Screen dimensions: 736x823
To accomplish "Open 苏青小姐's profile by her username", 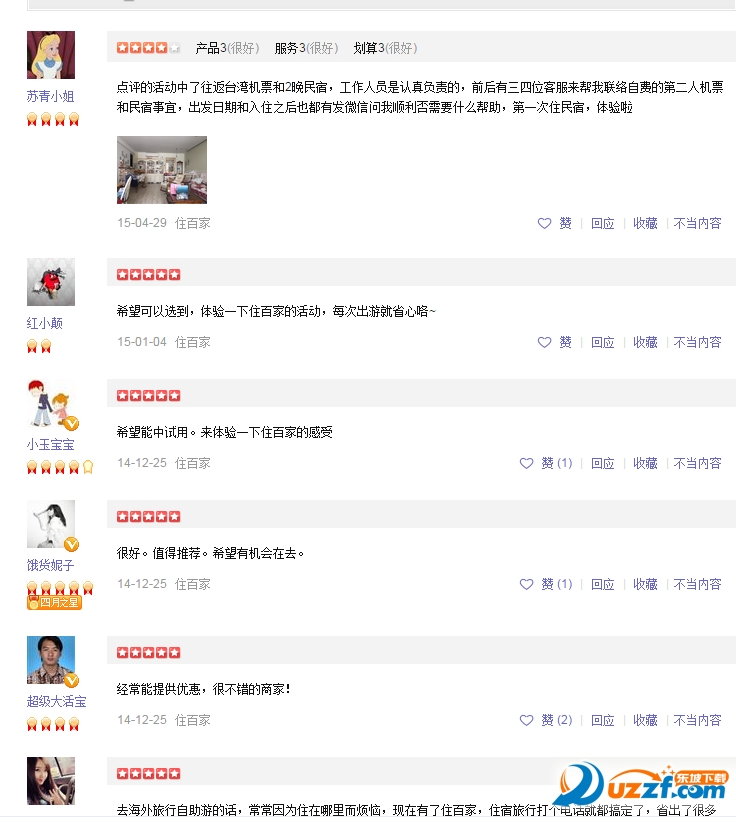I will click(50, 97).
